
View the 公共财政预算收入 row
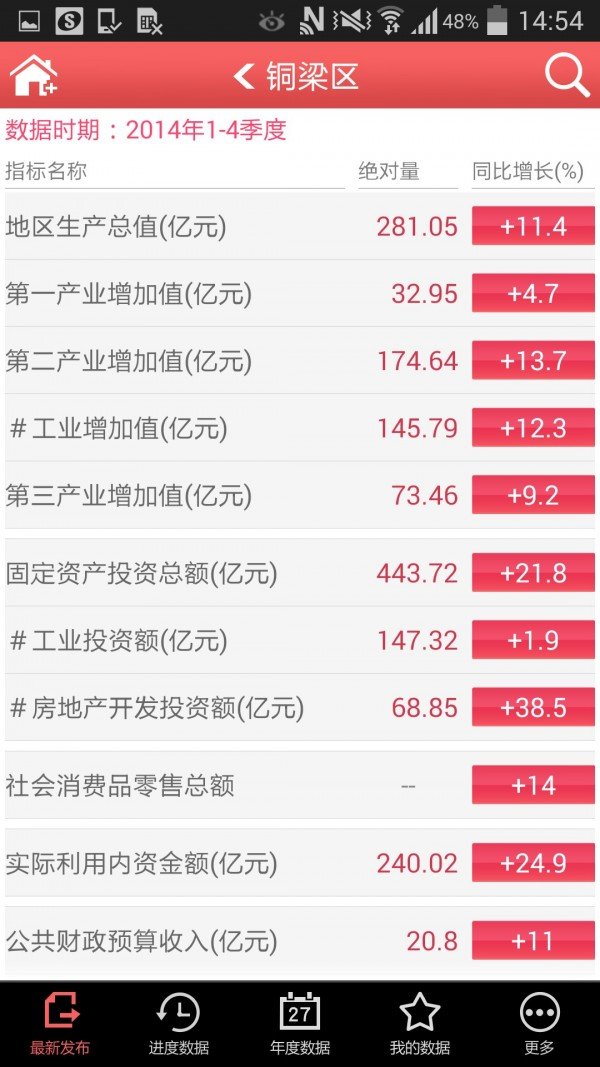300,941
